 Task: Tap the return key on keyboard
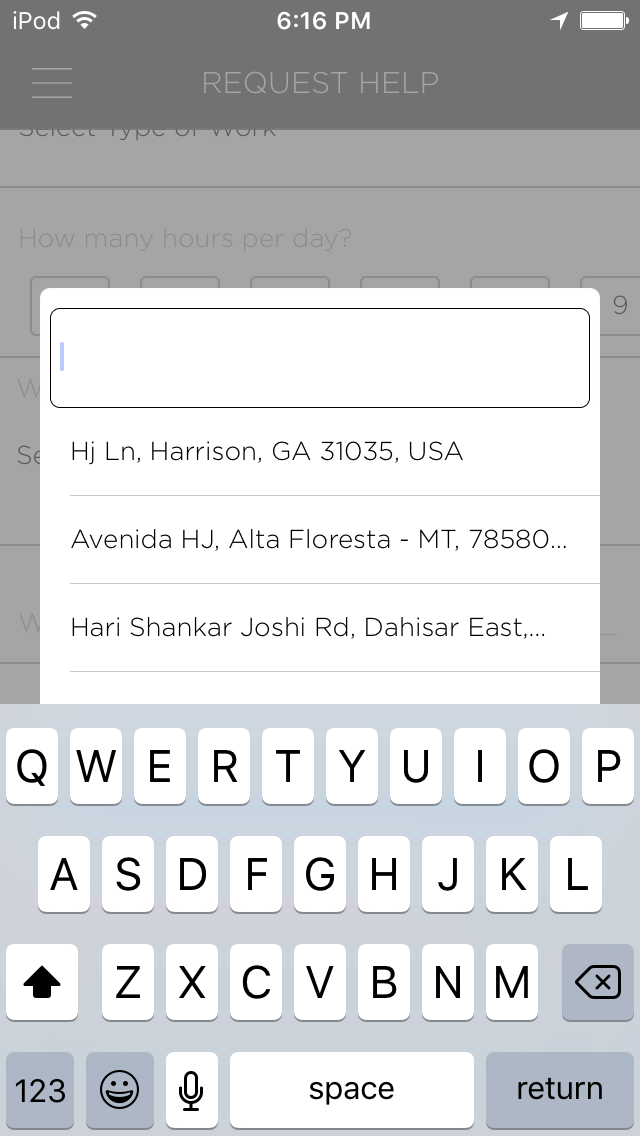click(x=559, y=1089)
